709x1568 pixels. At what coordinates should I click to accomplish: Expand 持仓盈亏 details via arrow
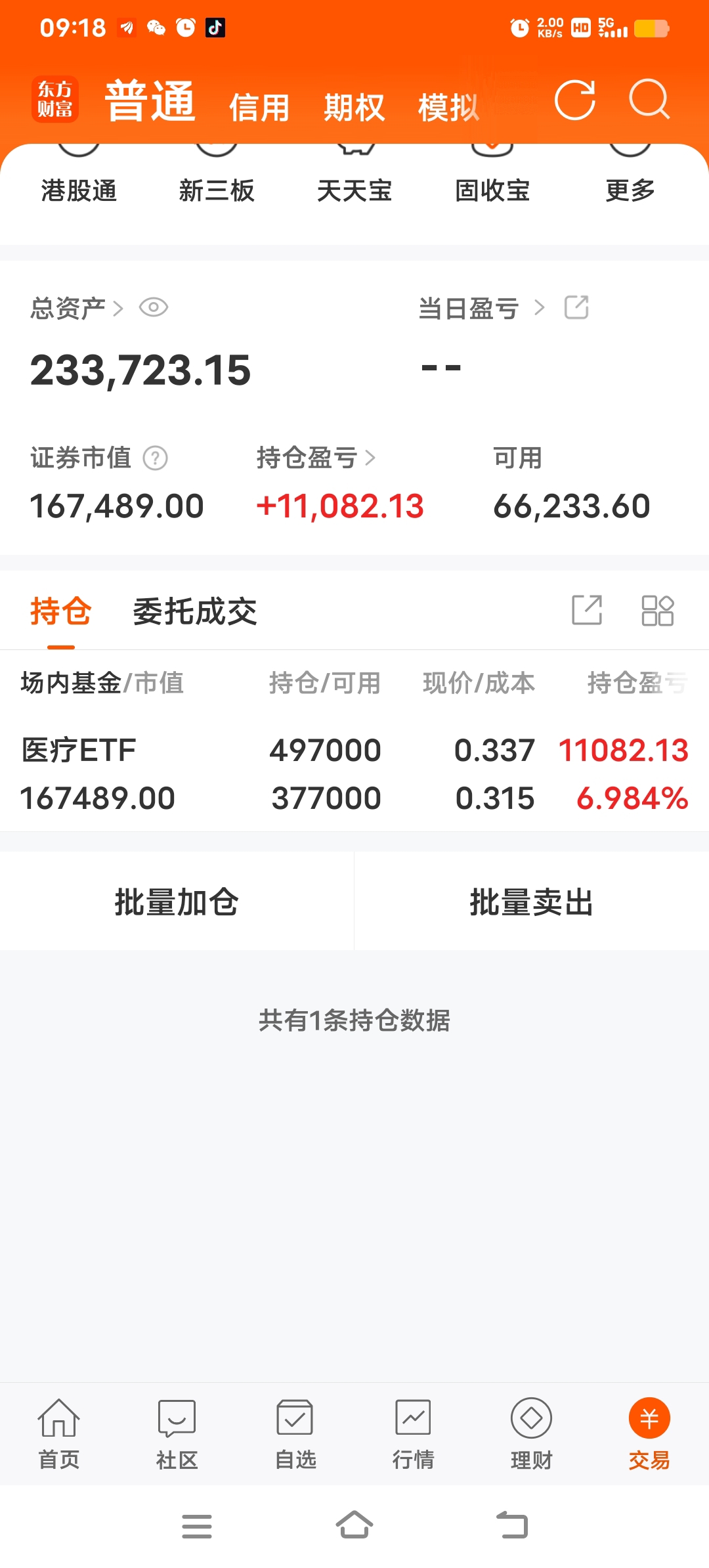tap(372, 458)
